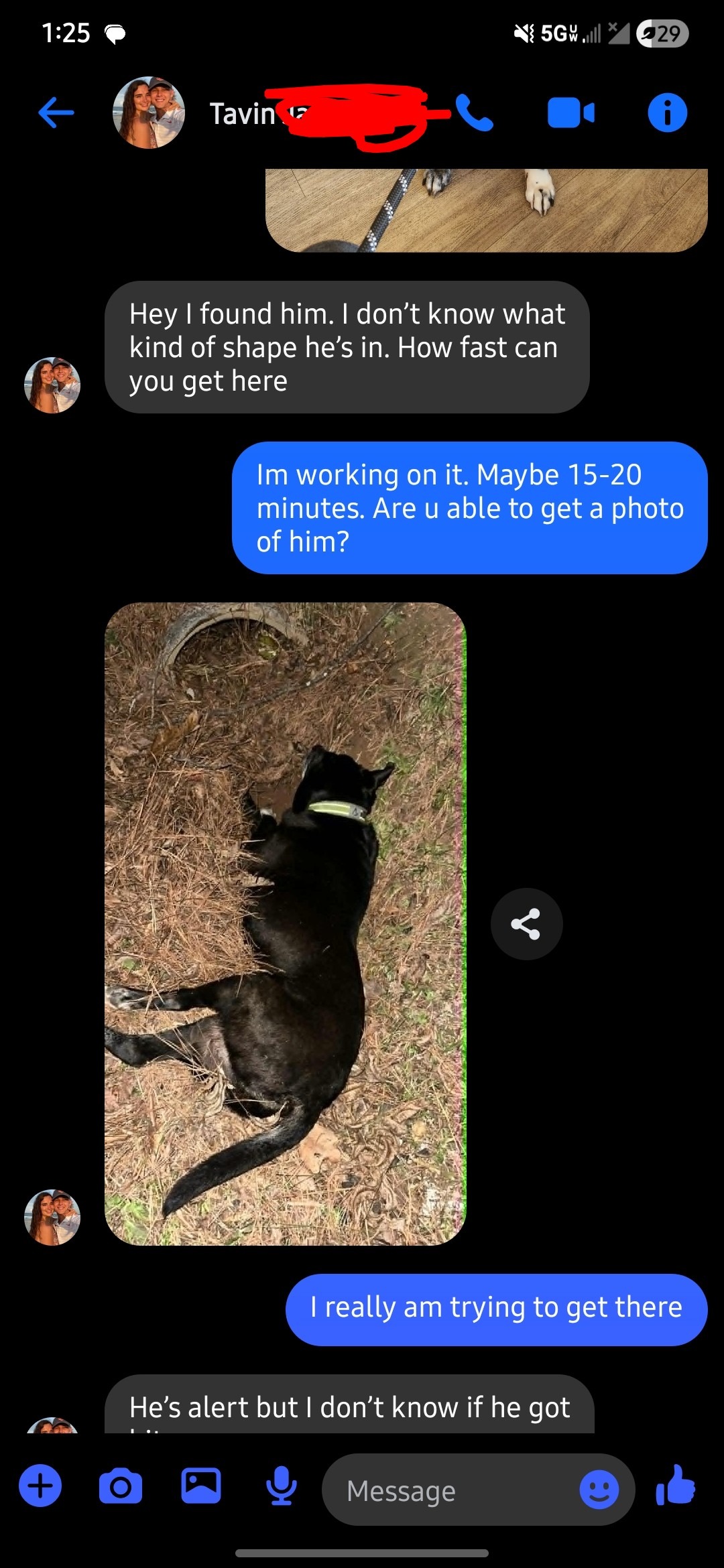Share the received dog photo
724x1568 pixels.
coord(526,924)
